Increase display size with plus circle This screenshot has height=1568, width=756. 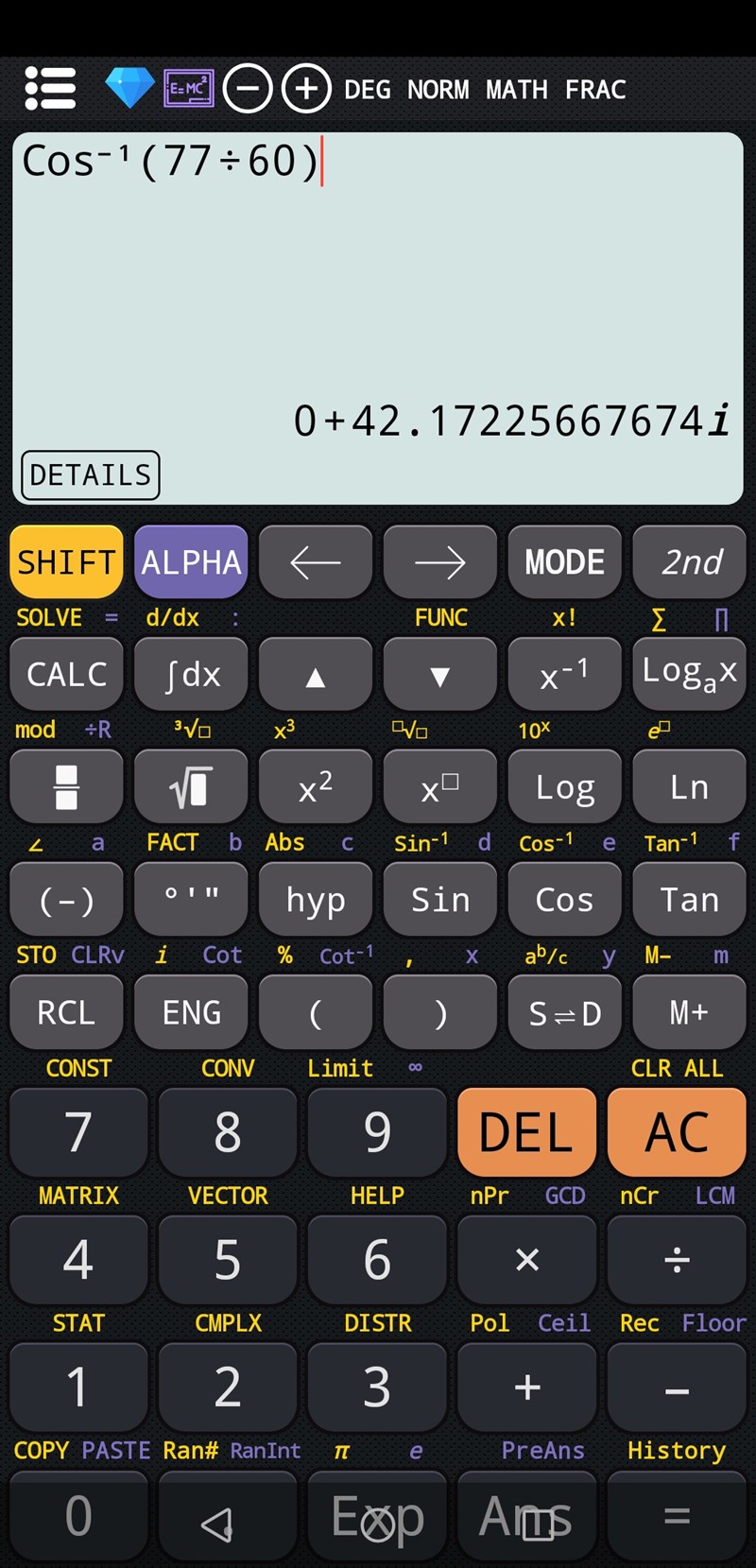[x=306, y=89]
